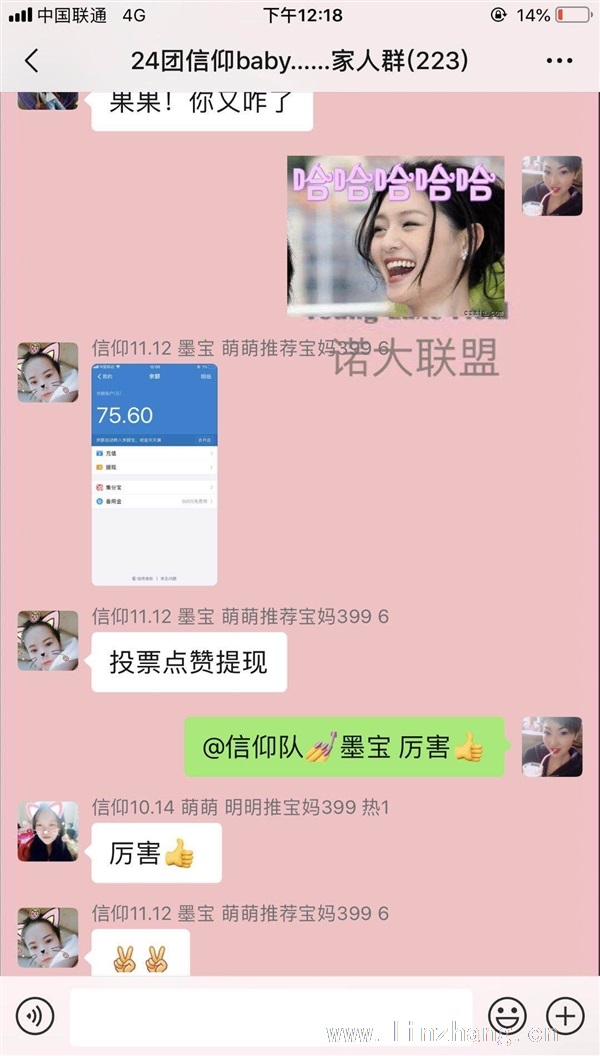
Task: Tap the message text field
Action: (x=271, y=1016)
